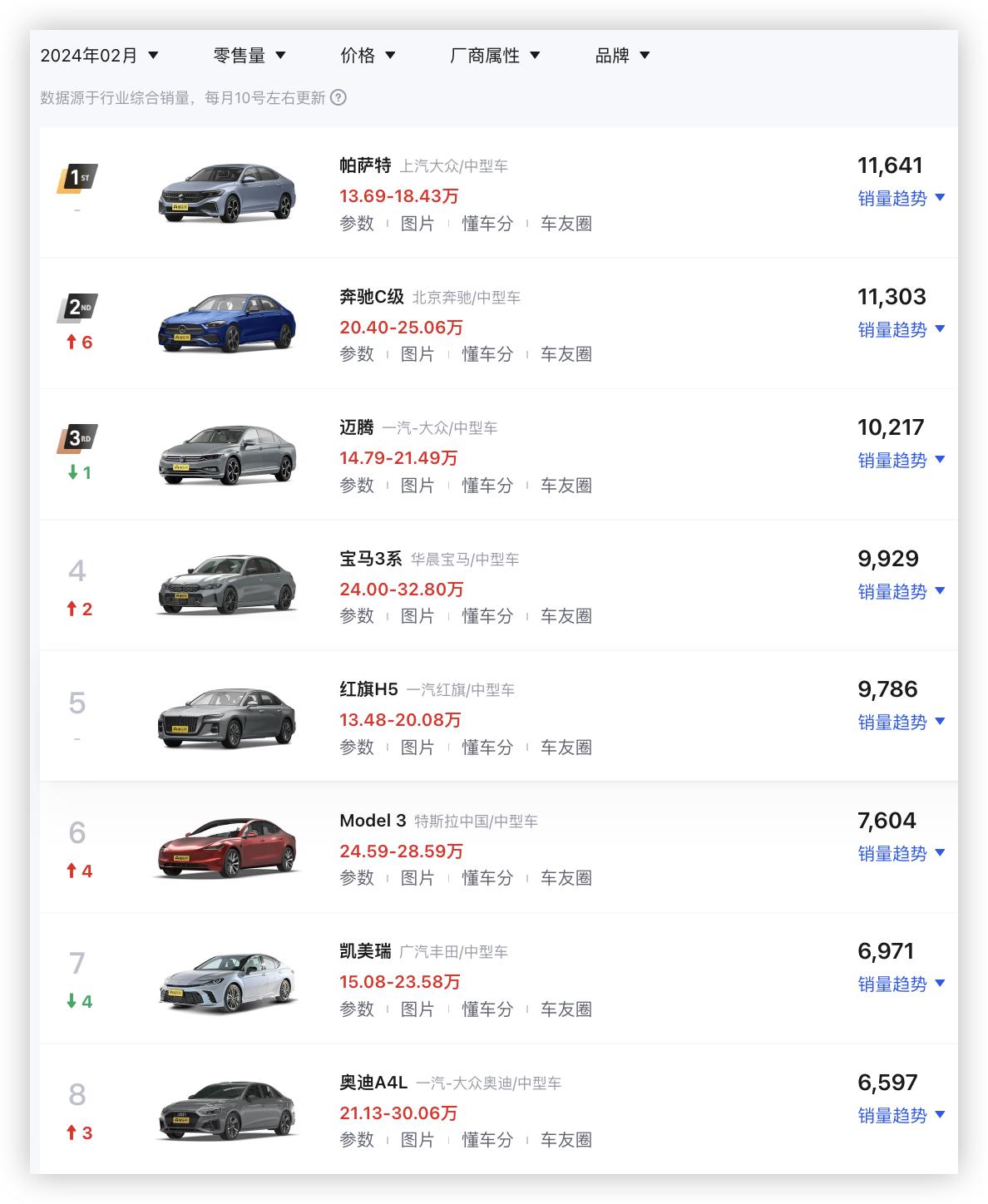This screenshot has width=988, height=1204.
Task: View 图片 for 奔驰C级
Action: click(420, 353)
